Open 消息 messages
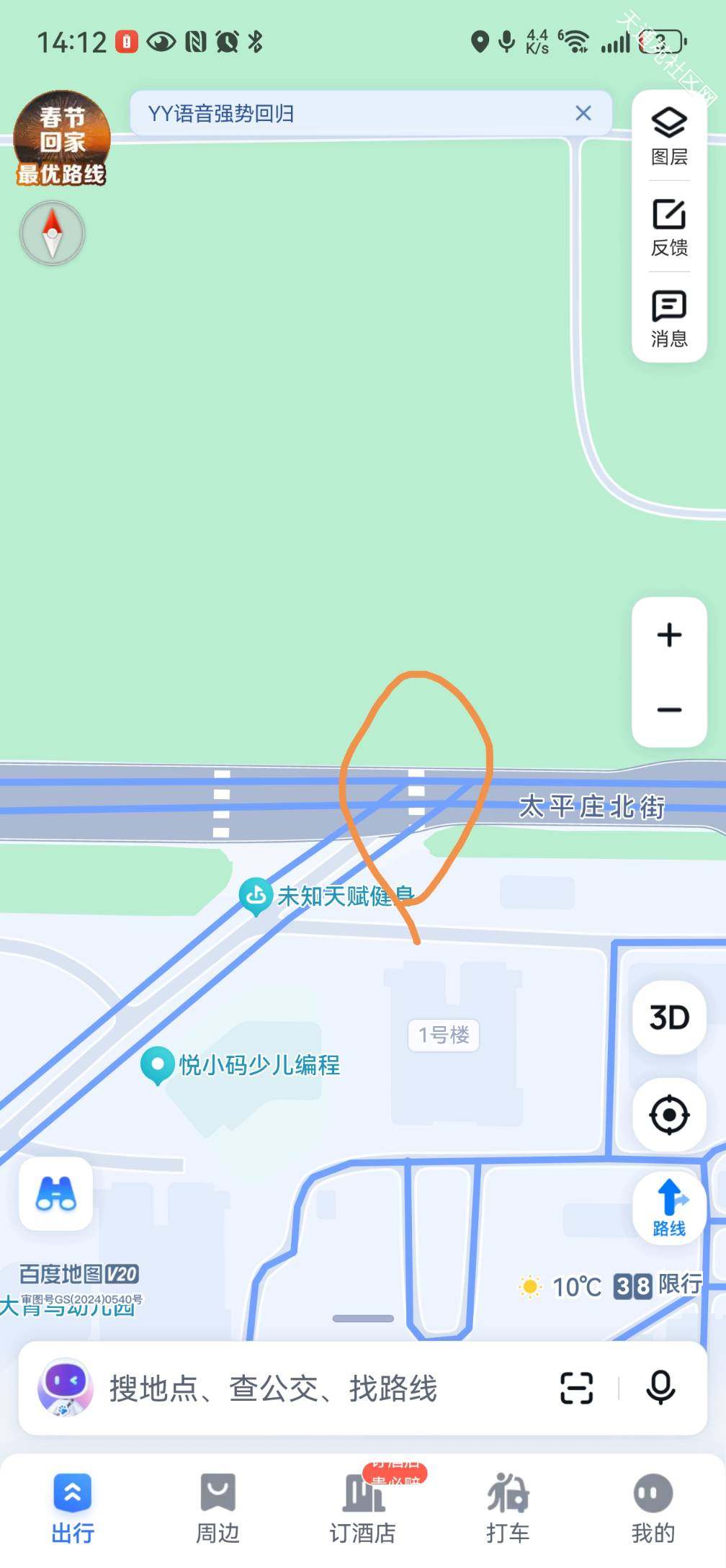726x1568 pixels. point(669,318)
